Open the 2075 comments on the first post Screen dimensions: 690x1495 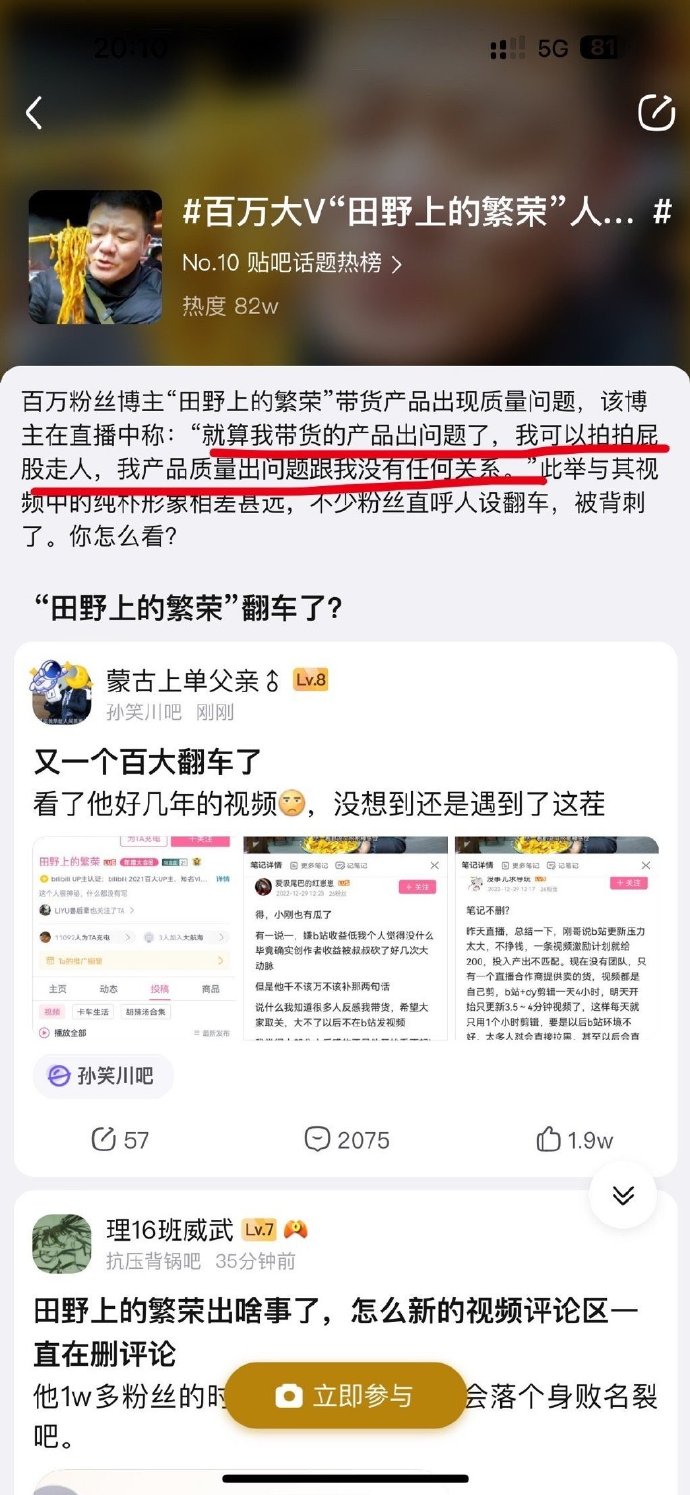[346, 1139]
